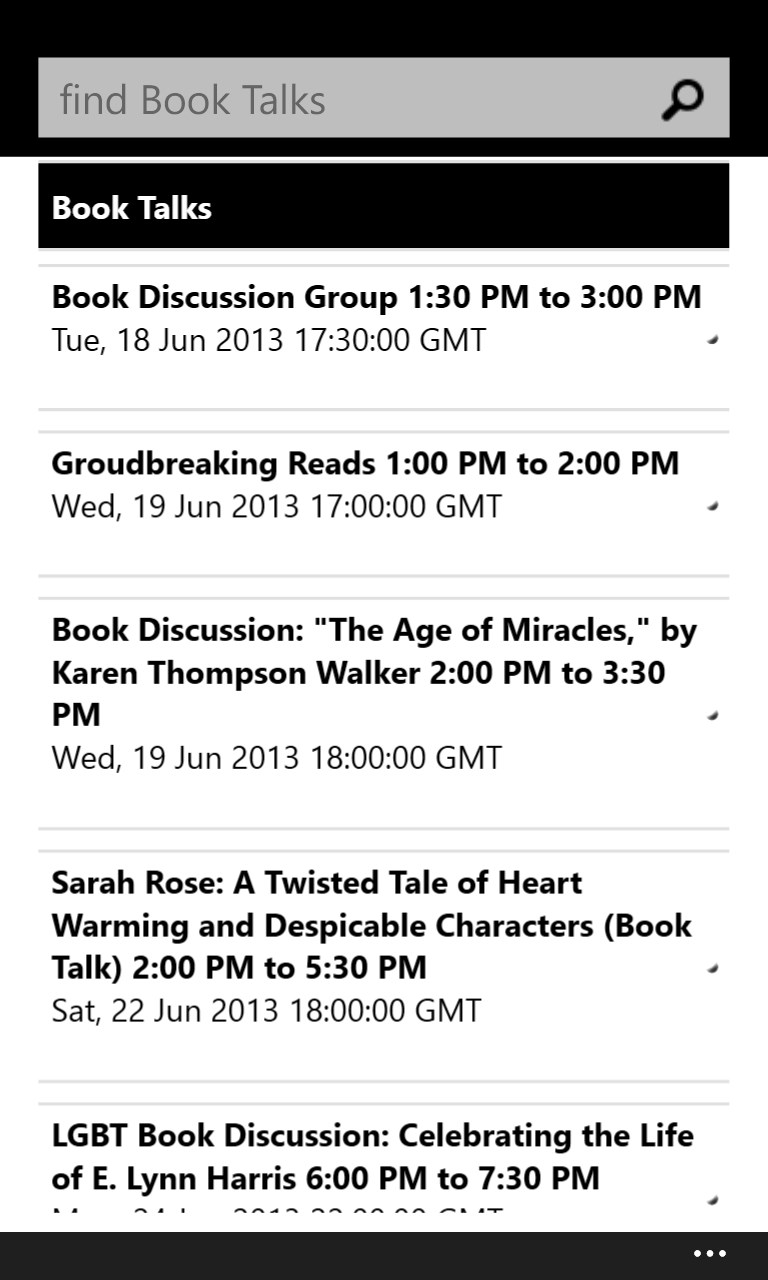This screenshot has width=768, height=1280.
Task: Expand the three-dot app bar menu
Action: (x=710, y=1254)
